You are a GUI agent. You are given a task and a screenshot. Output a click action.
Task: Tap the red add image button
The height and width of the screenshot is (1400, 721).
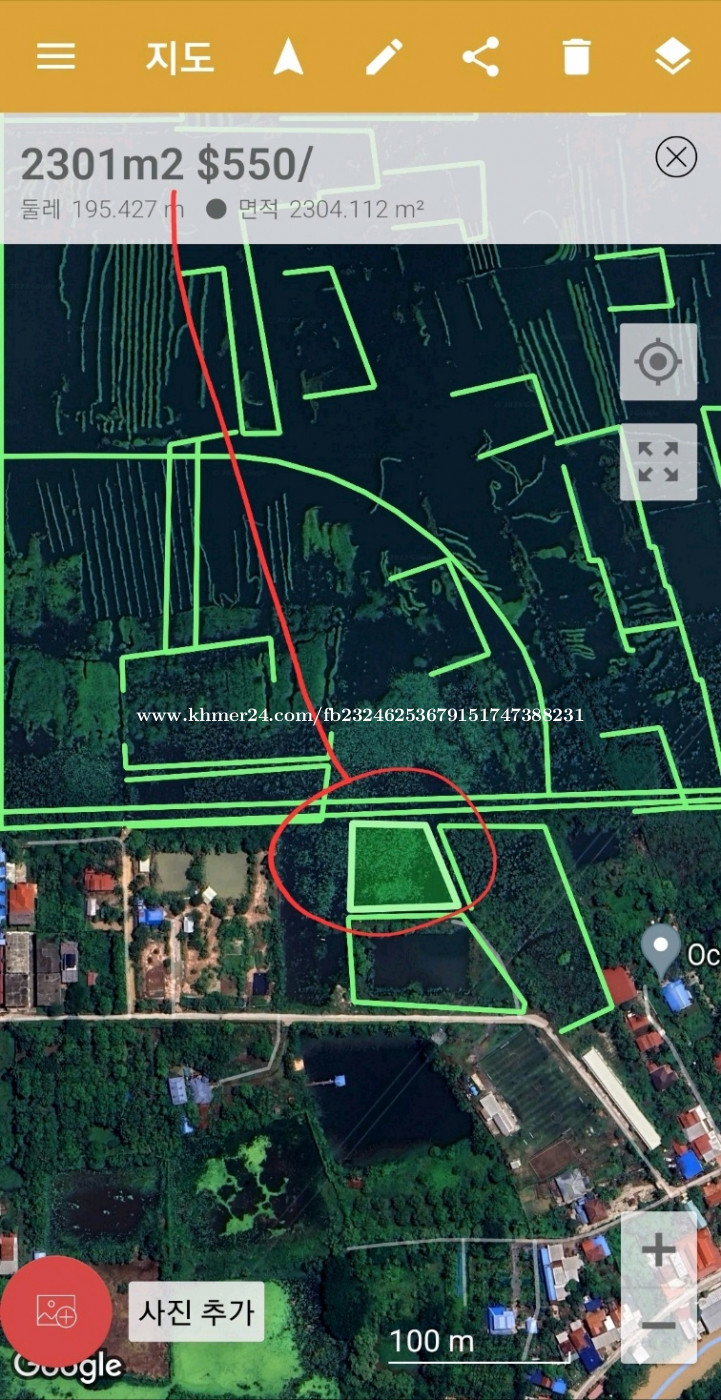56,1311
